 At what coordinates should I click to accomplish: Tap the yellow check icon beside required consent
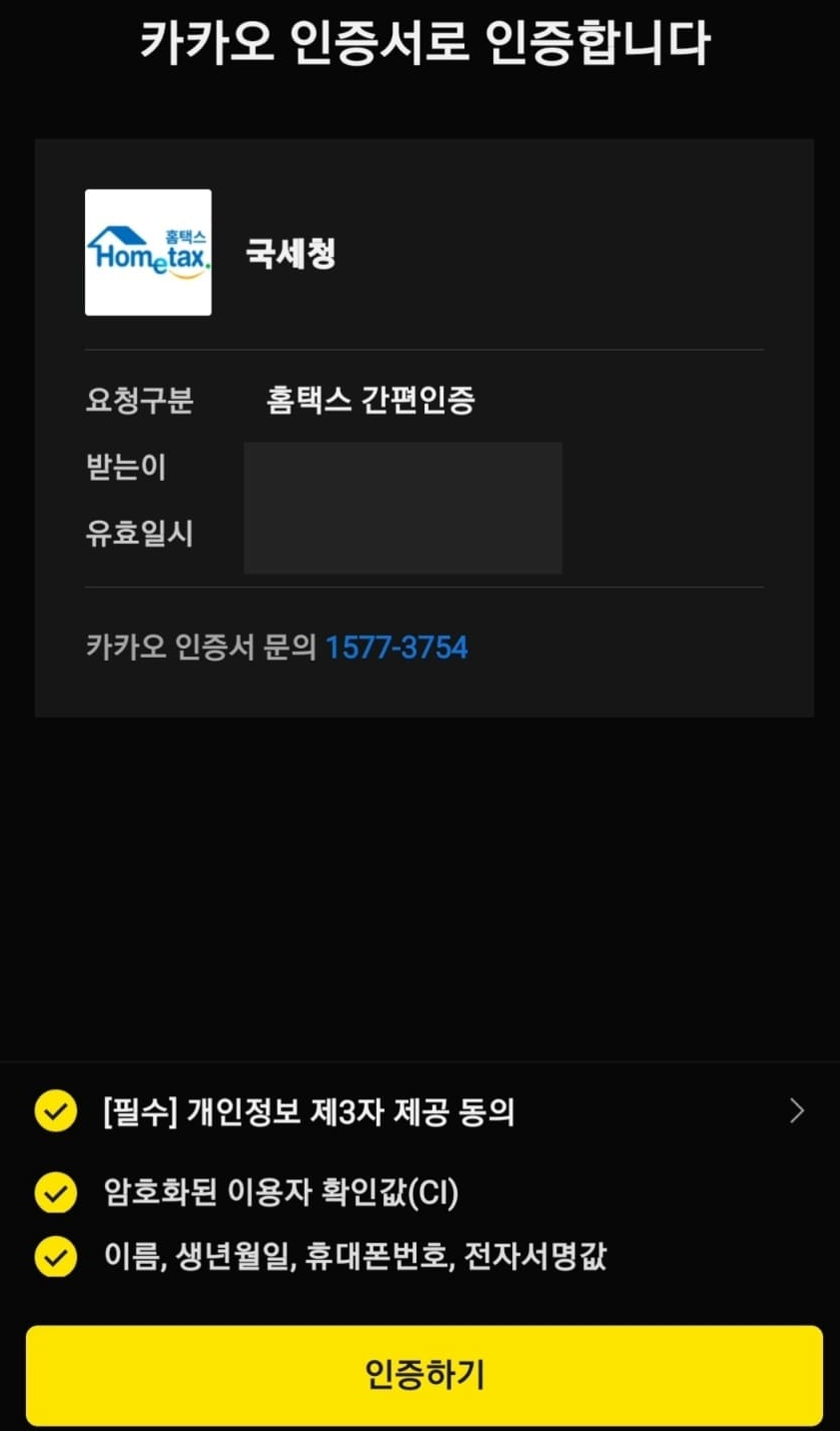56,1110
